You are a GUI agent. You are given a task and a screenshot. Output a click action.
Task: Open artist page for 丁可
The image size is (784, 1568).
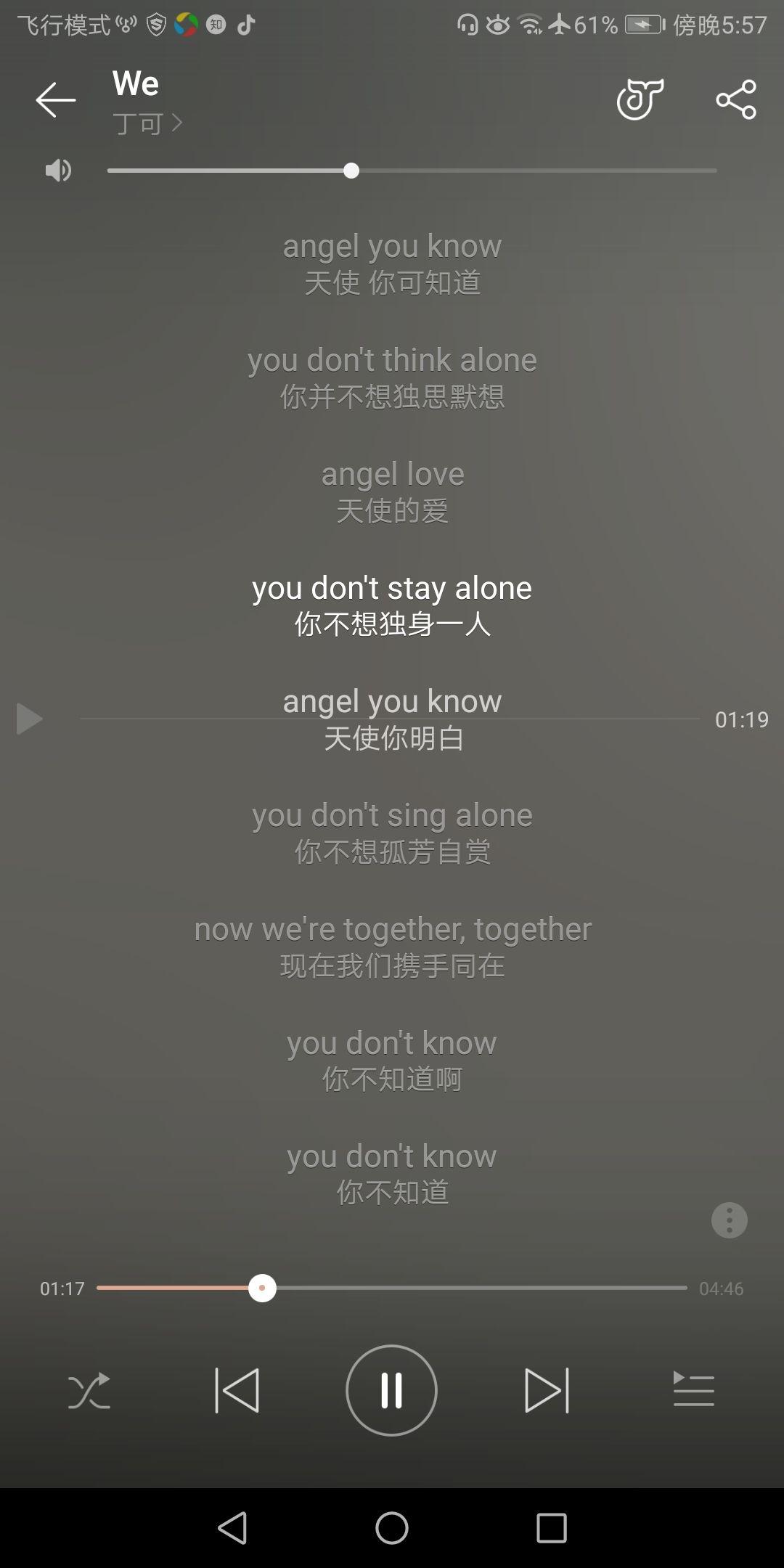click(146, 123)
